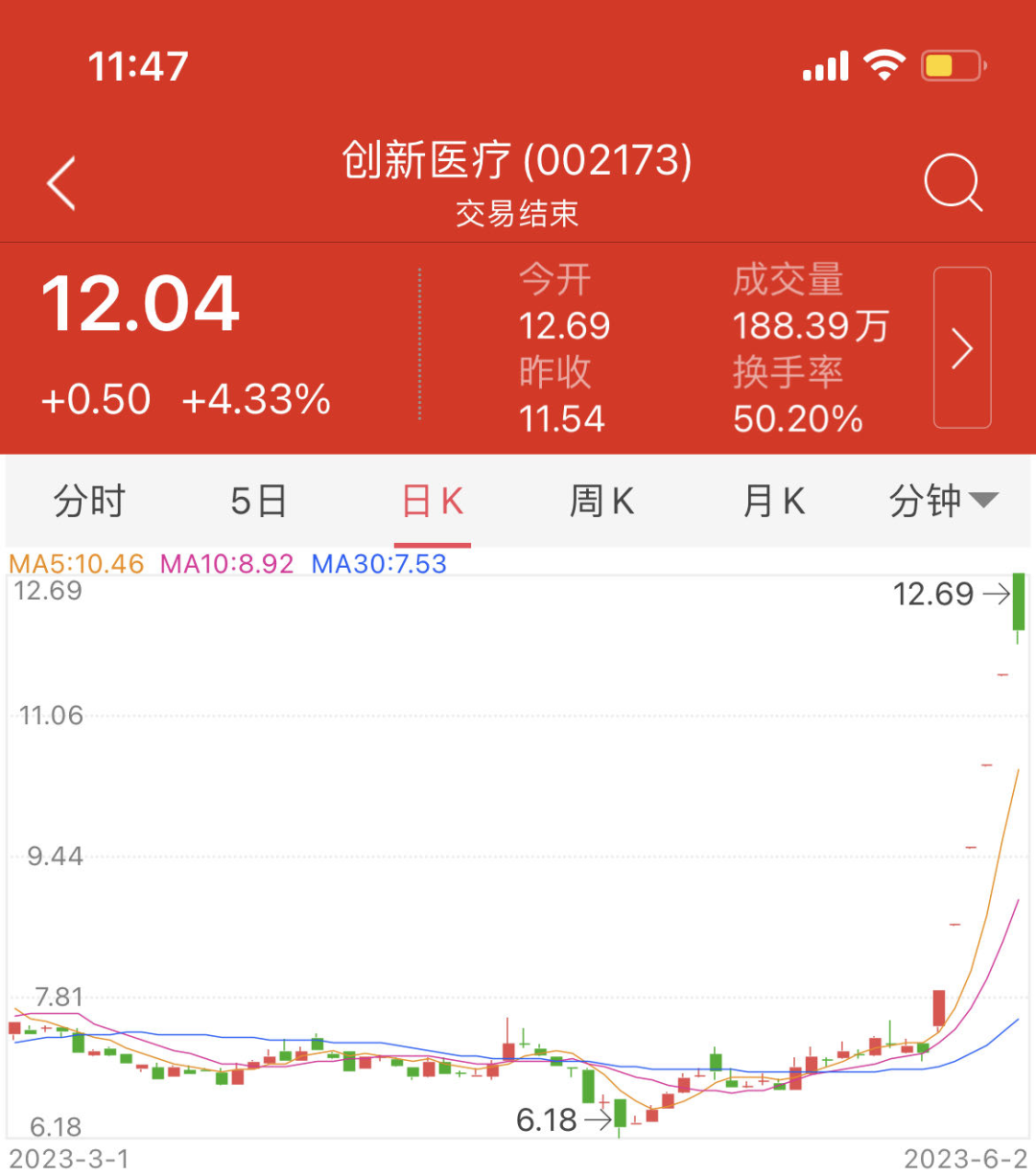The image size is (1036, 1176).
Task: Expand more quote details arrow
Action: (961, 347)
